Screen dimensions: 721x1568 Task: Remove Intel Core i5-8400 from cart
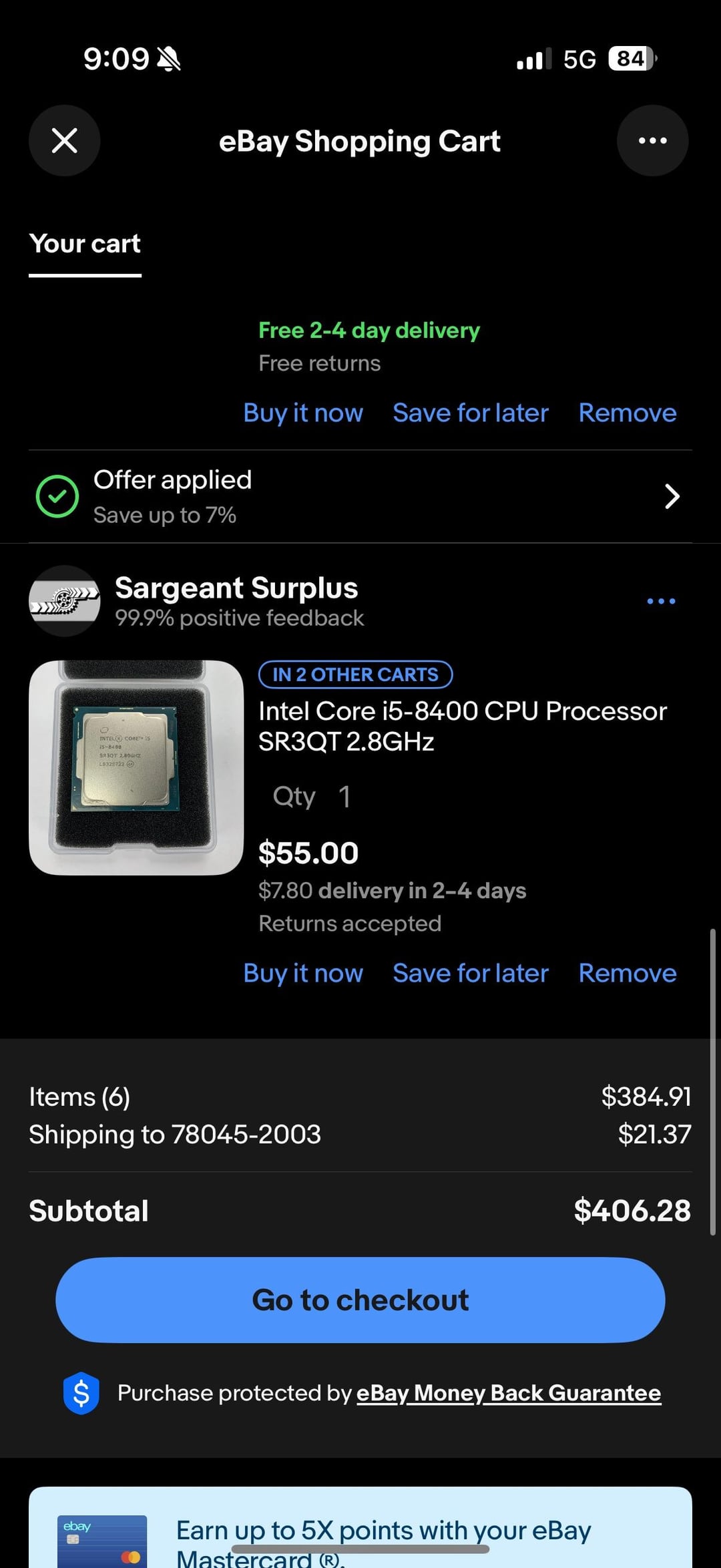pyautogui.click(x=627, y=973)
